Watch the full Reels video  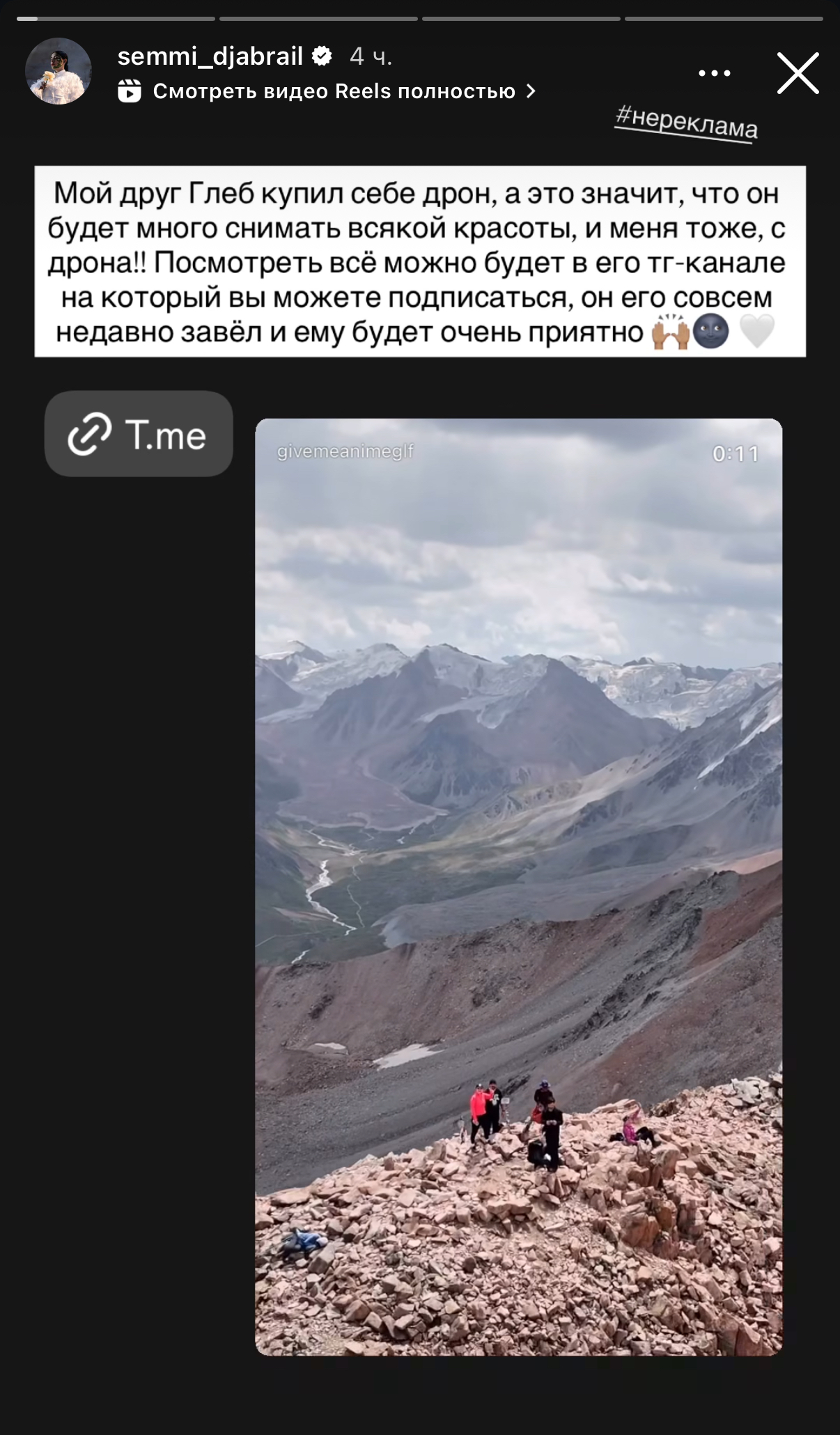[x=327, y=91]
